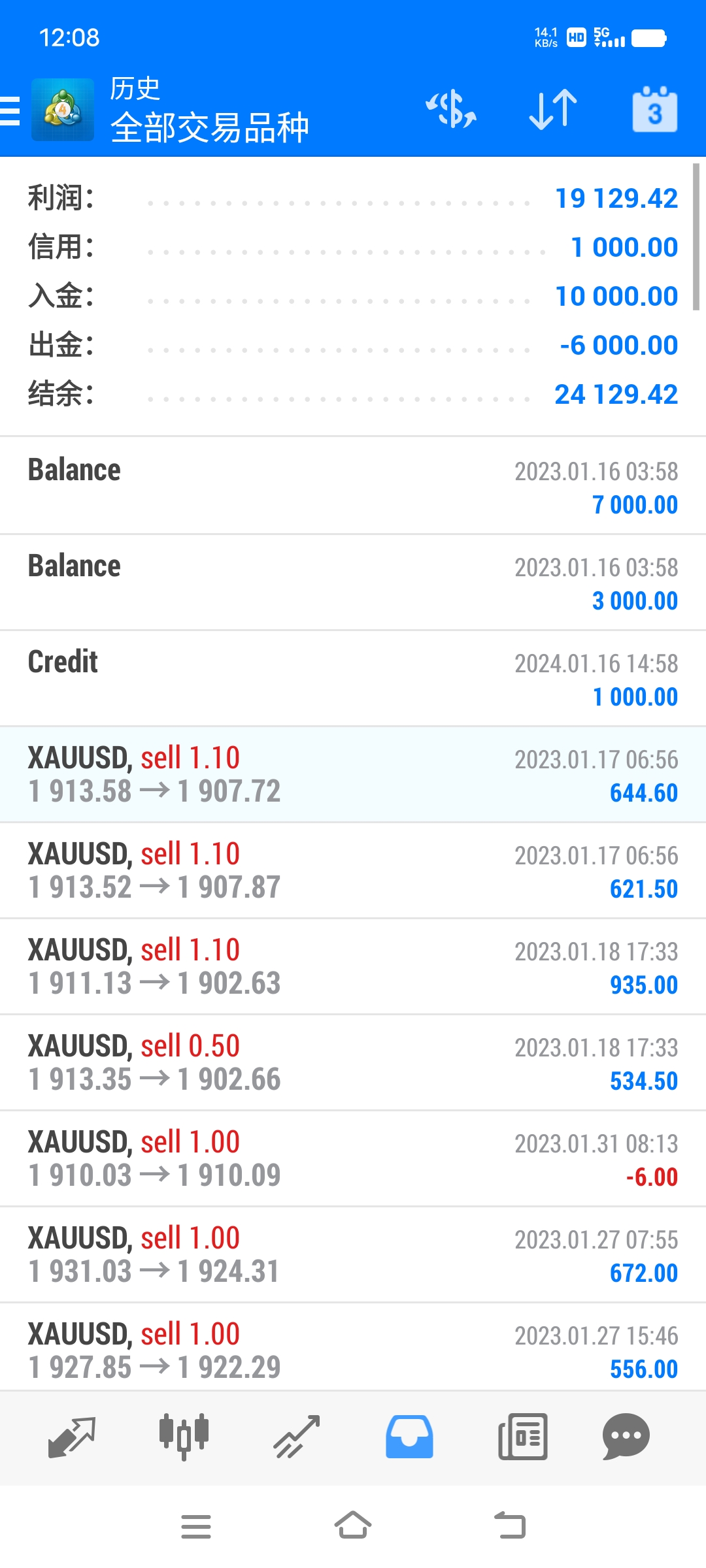Go to the system home screen
Viewport: 706px width, 1568px height.
tap(353, 1526)
